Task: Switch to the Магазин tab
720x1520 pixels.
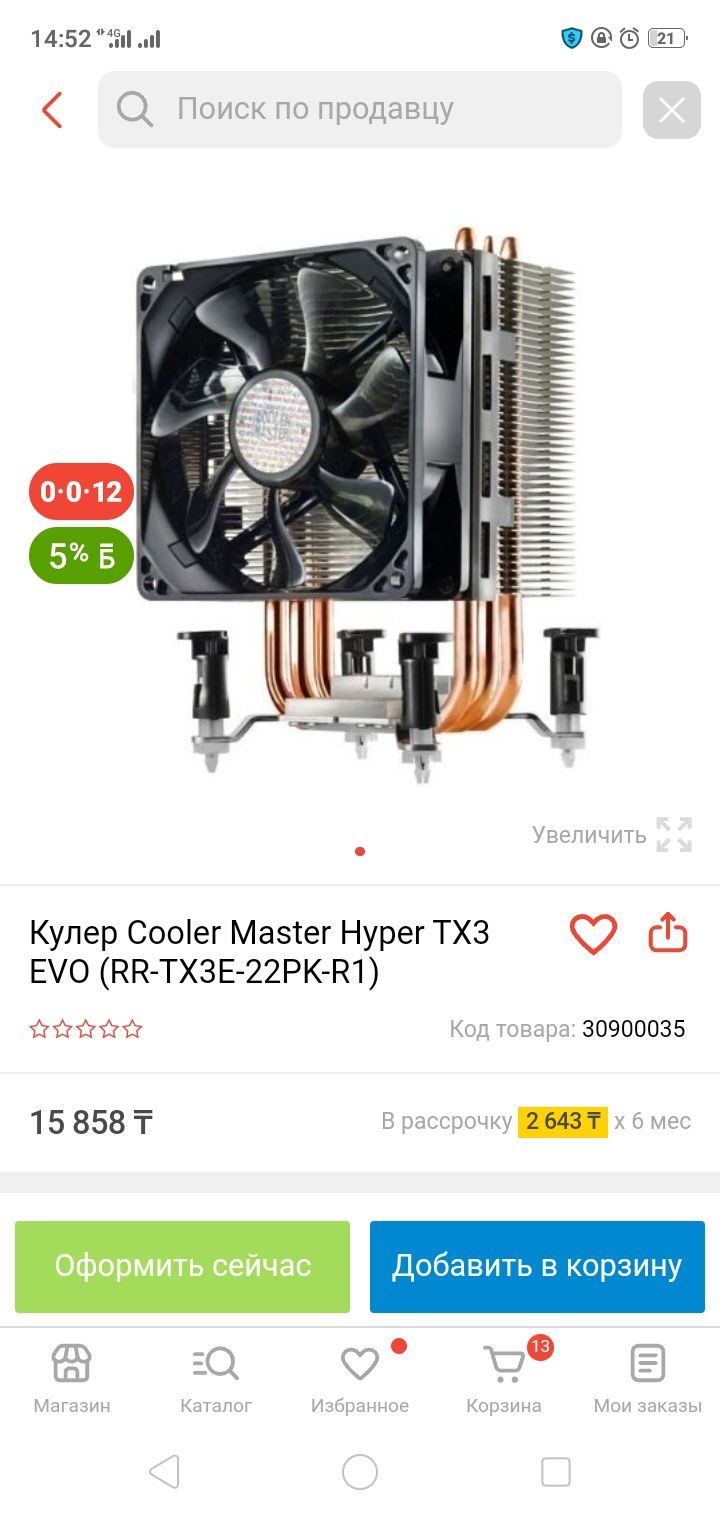Action: point(72,1378)
